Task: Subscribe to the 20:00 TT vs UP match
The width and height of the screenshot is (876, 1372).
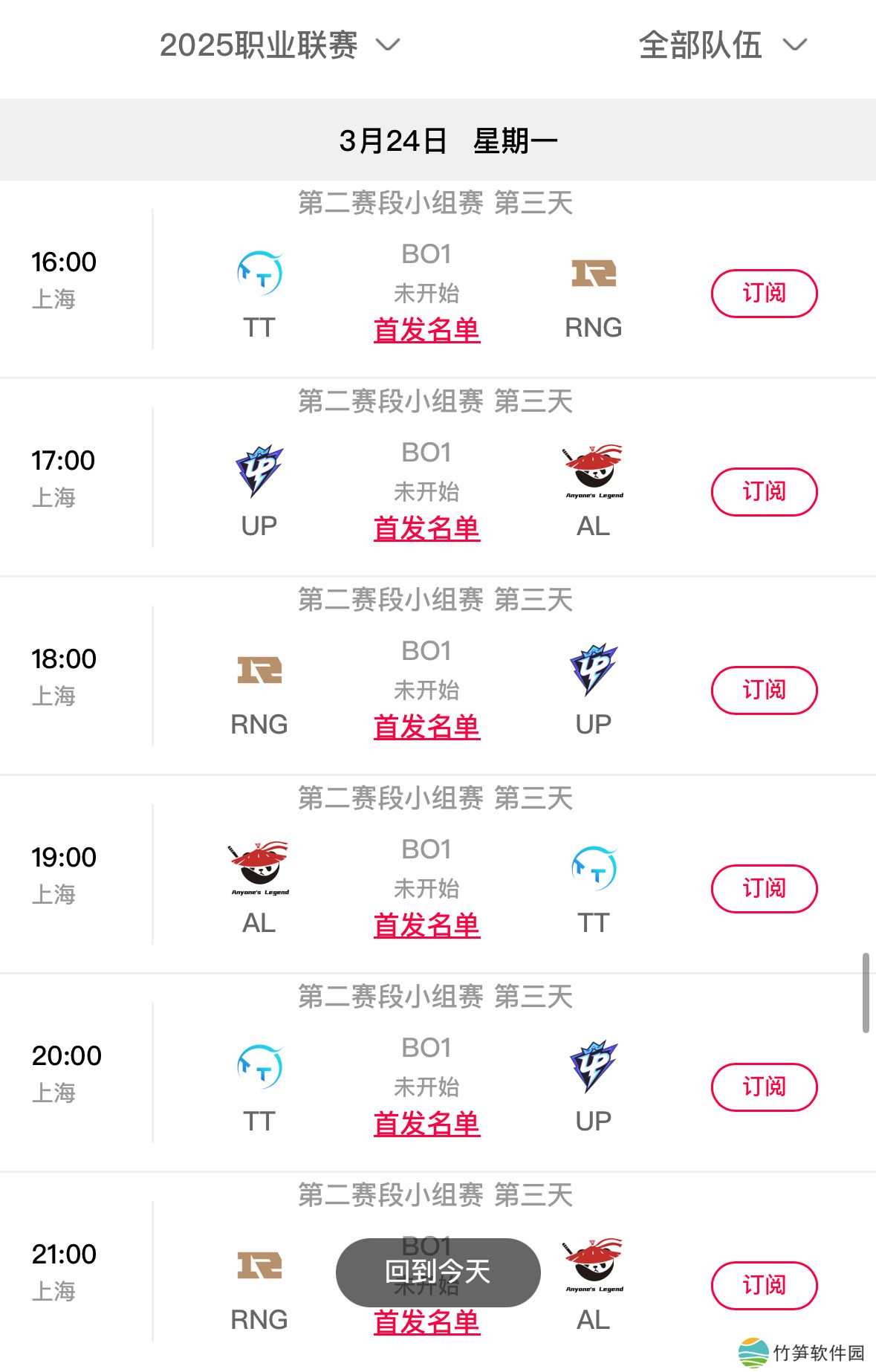Action: [x=764, y=1087]
